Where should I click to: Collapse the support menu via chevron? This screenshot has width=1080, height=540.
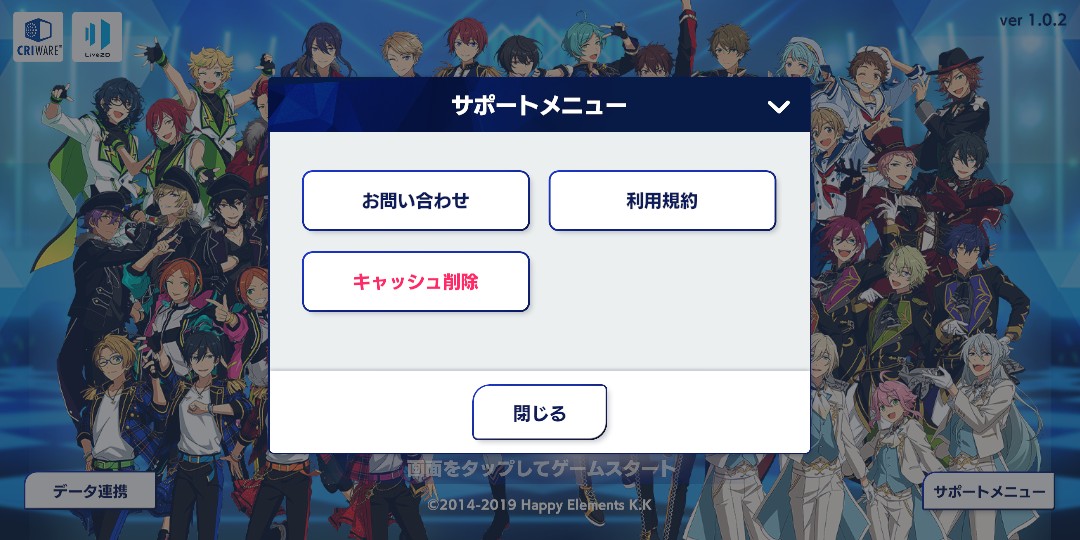pyautogui.click(x=778, y=106)
